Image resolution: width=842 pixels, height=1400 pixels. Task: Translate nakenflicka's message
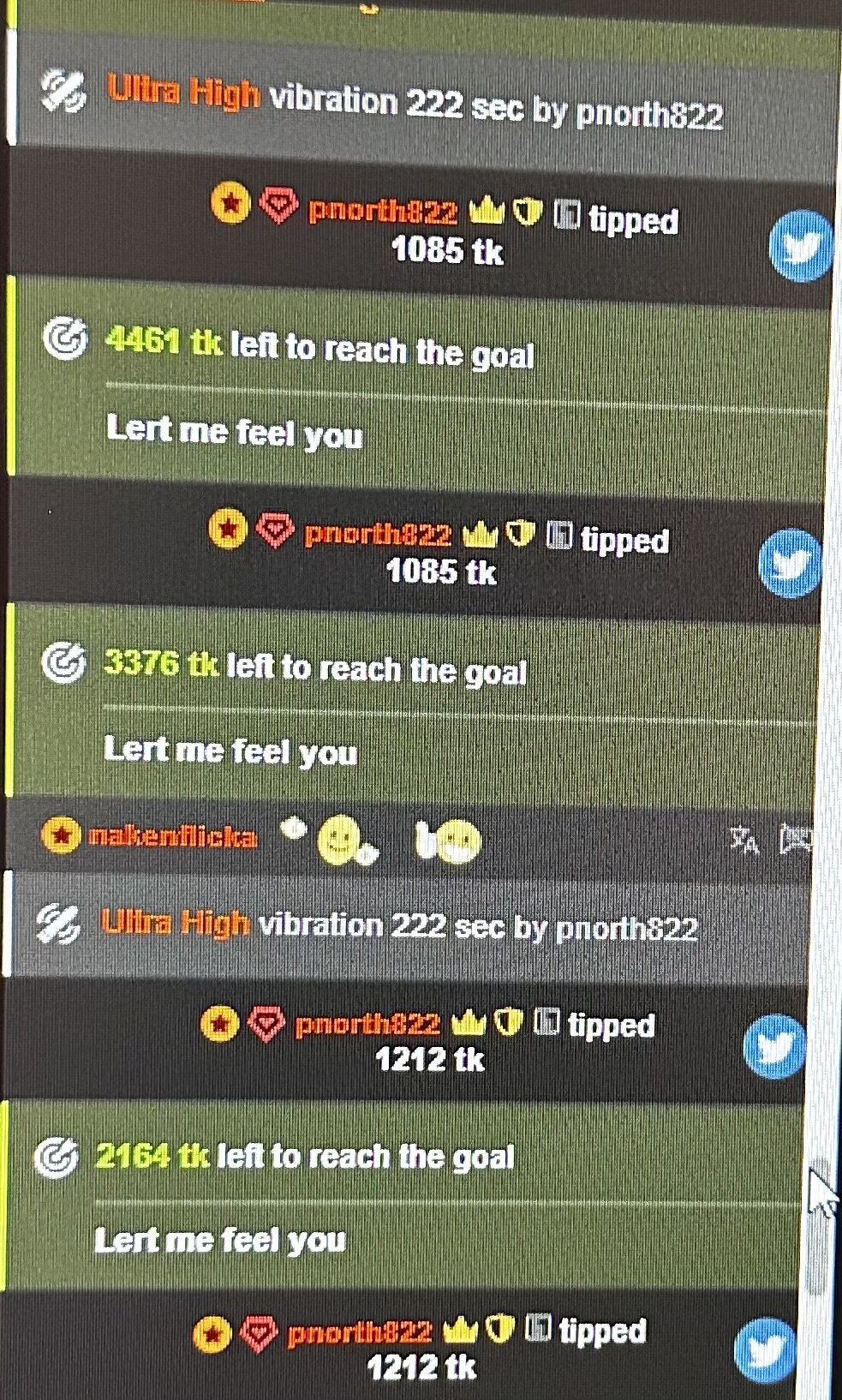[x=743, y=841]
